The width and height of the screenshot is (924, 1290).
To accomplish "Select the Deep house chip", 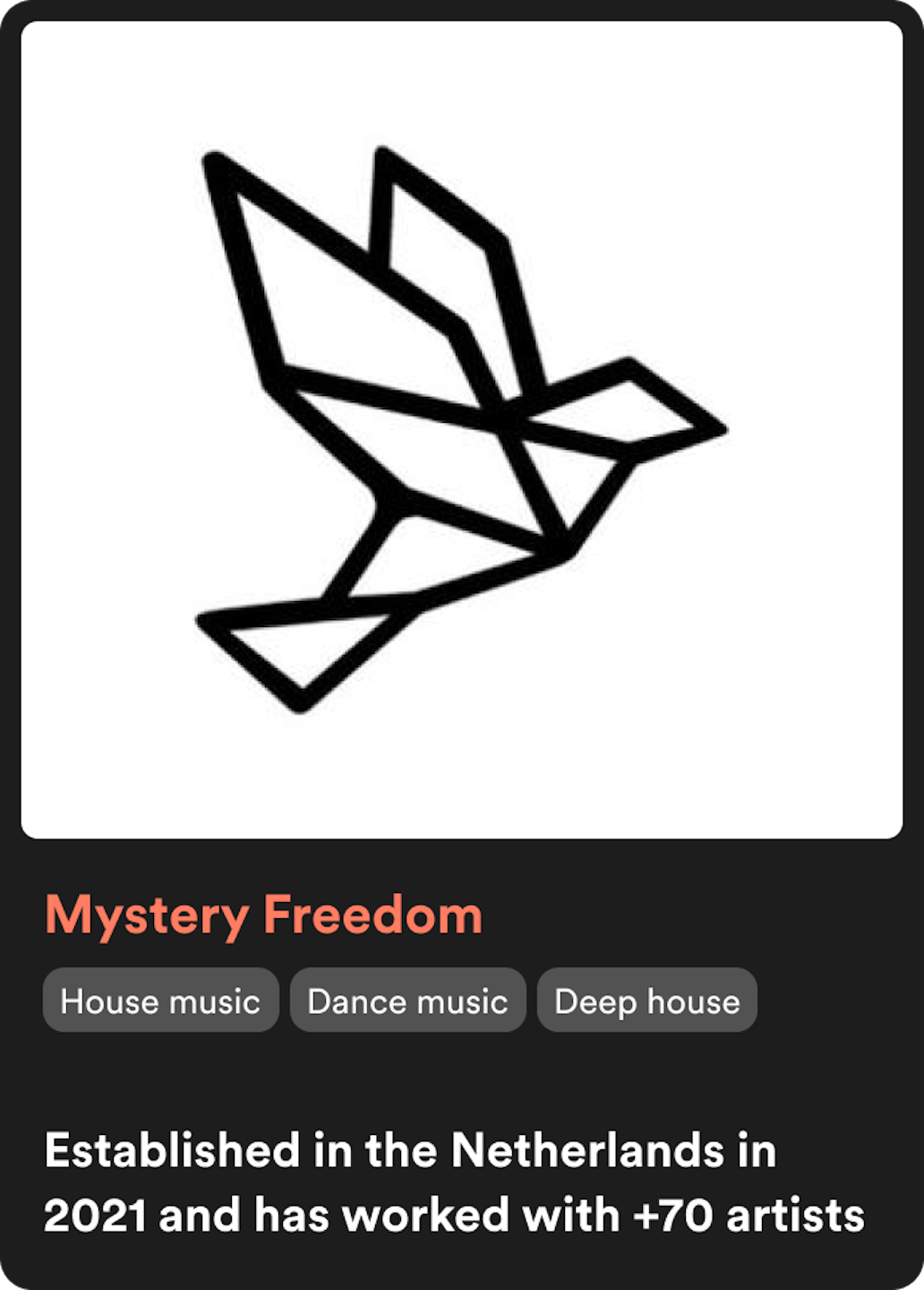I will [646, 1001].
